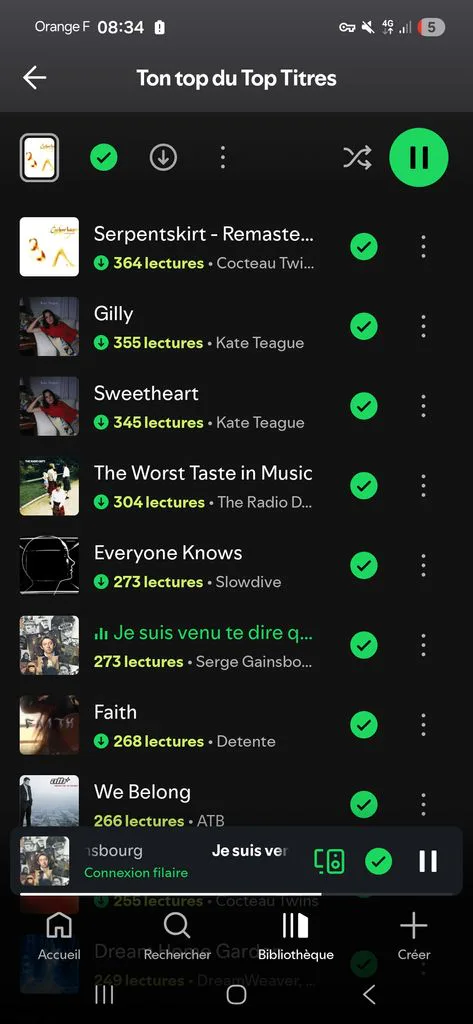
Task: Pause playback from the mini player
Action: [428, 861]
